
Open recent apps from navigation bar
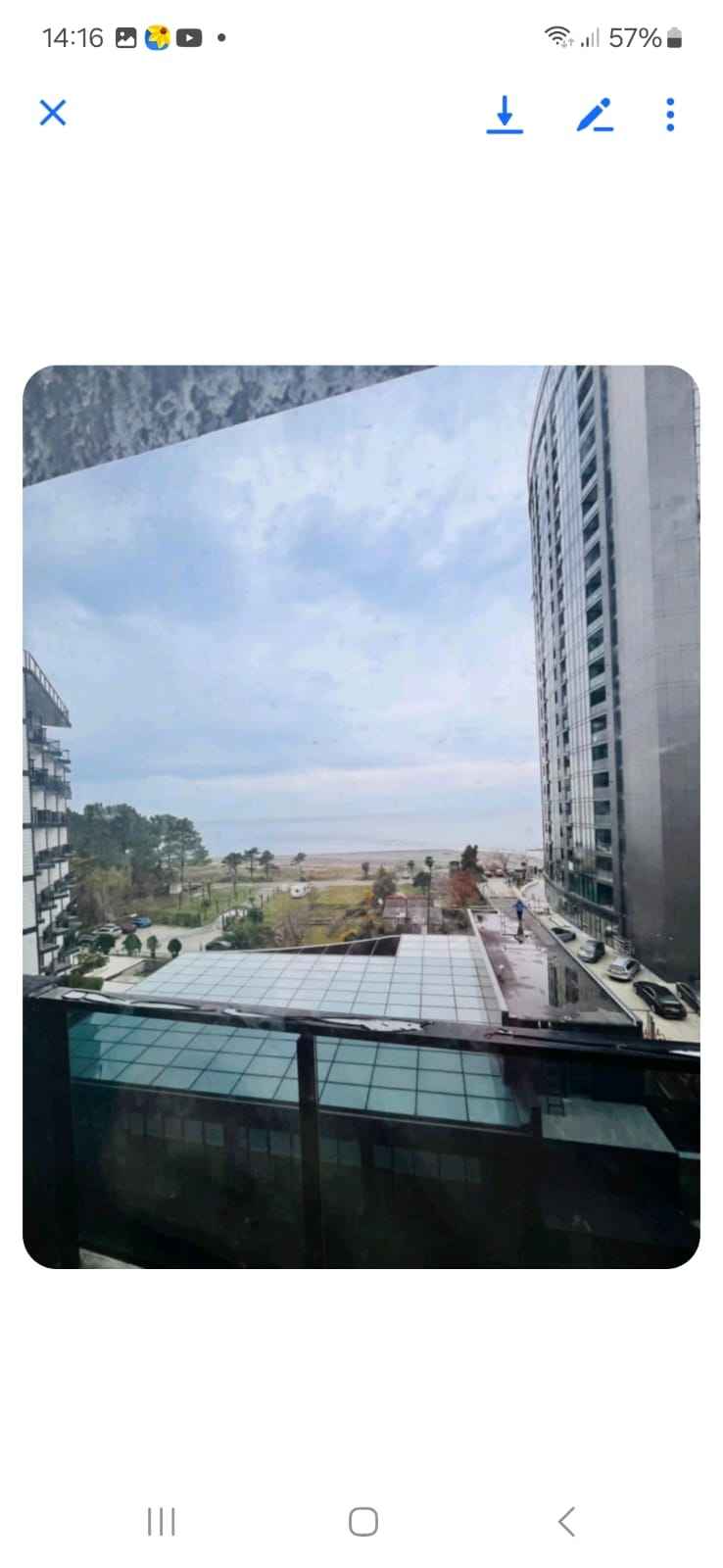161,1522
